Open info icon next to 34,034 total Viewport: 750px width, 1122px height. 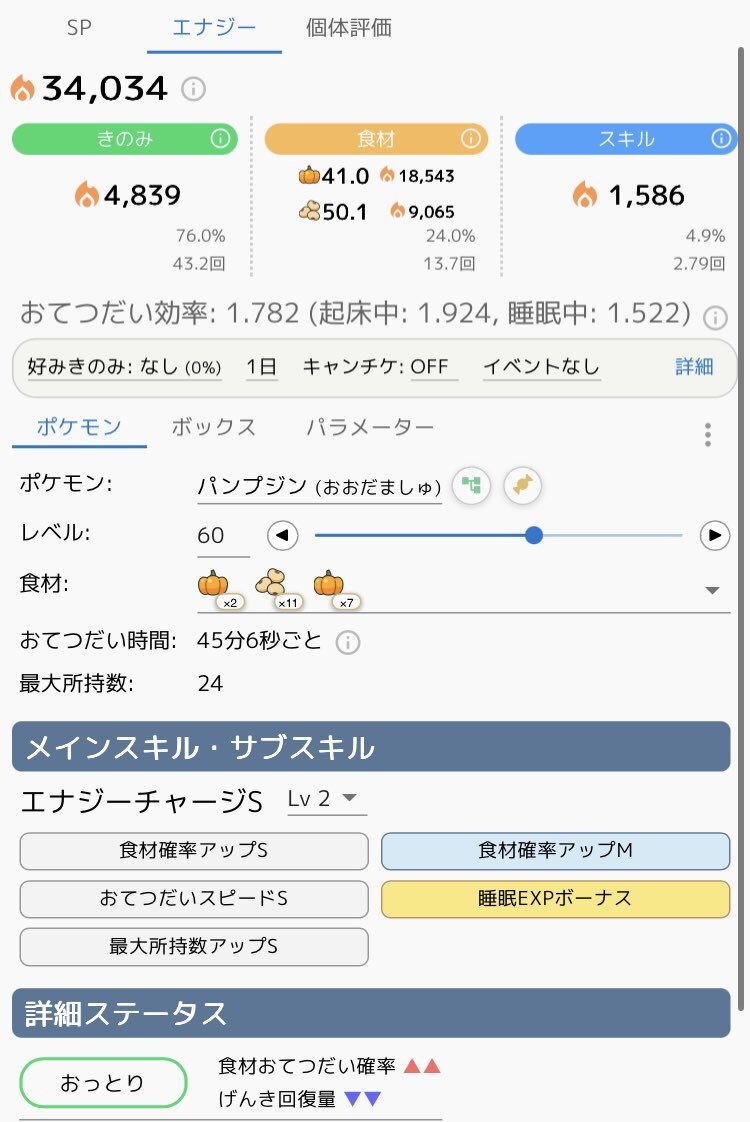point(193,89)
